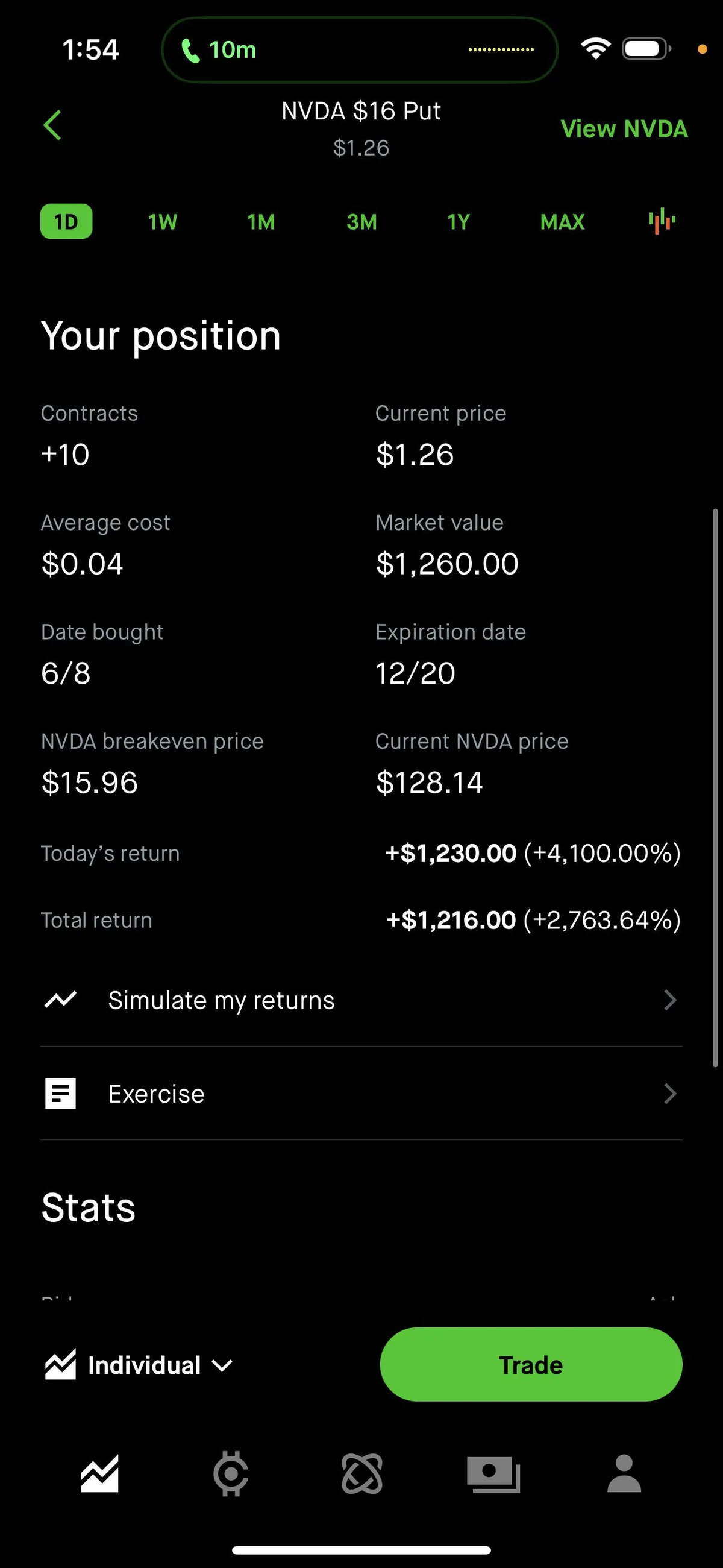Open the View NVDA link
This screenshot has width=723, height=1568.
624,129
